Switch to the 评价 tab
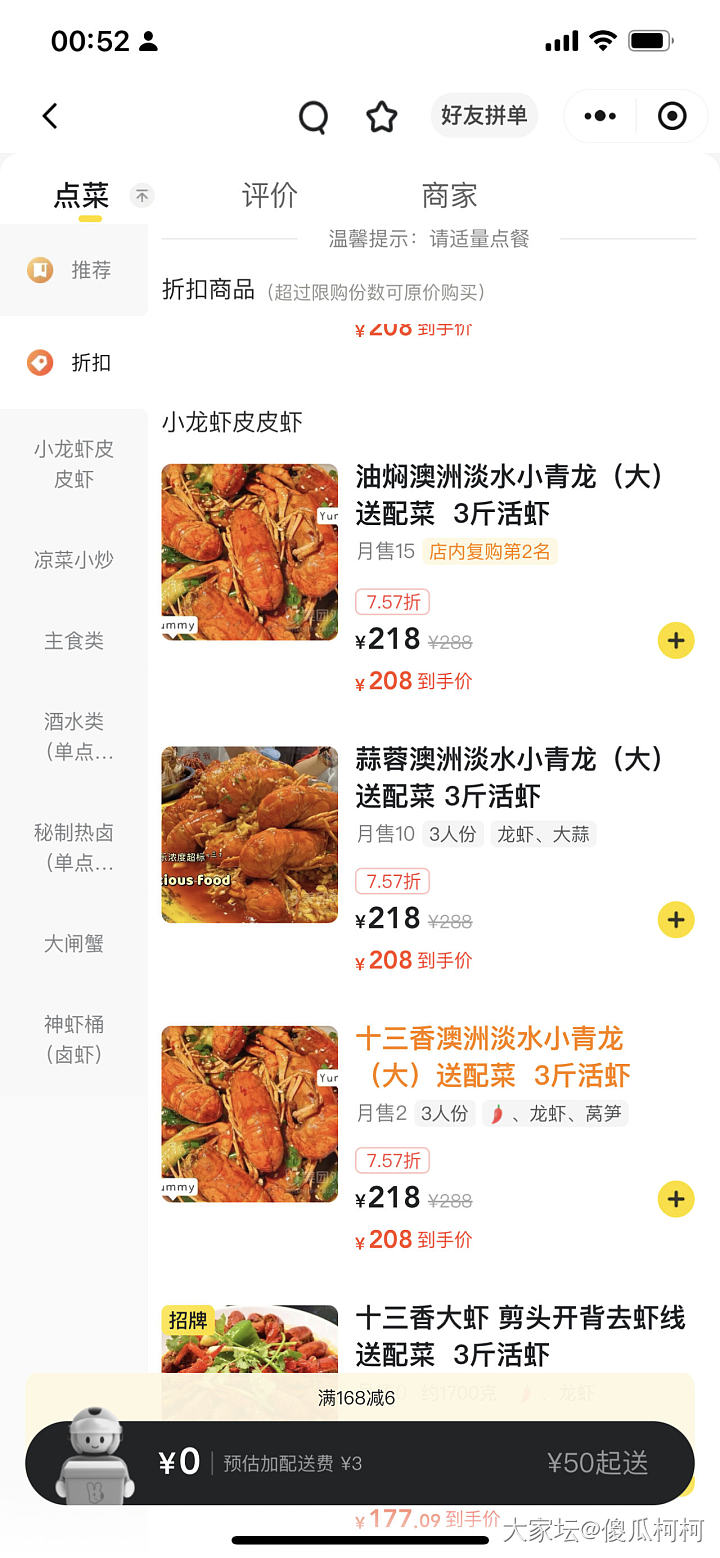This screenshot has width=720, height=1558. [270, 195]
